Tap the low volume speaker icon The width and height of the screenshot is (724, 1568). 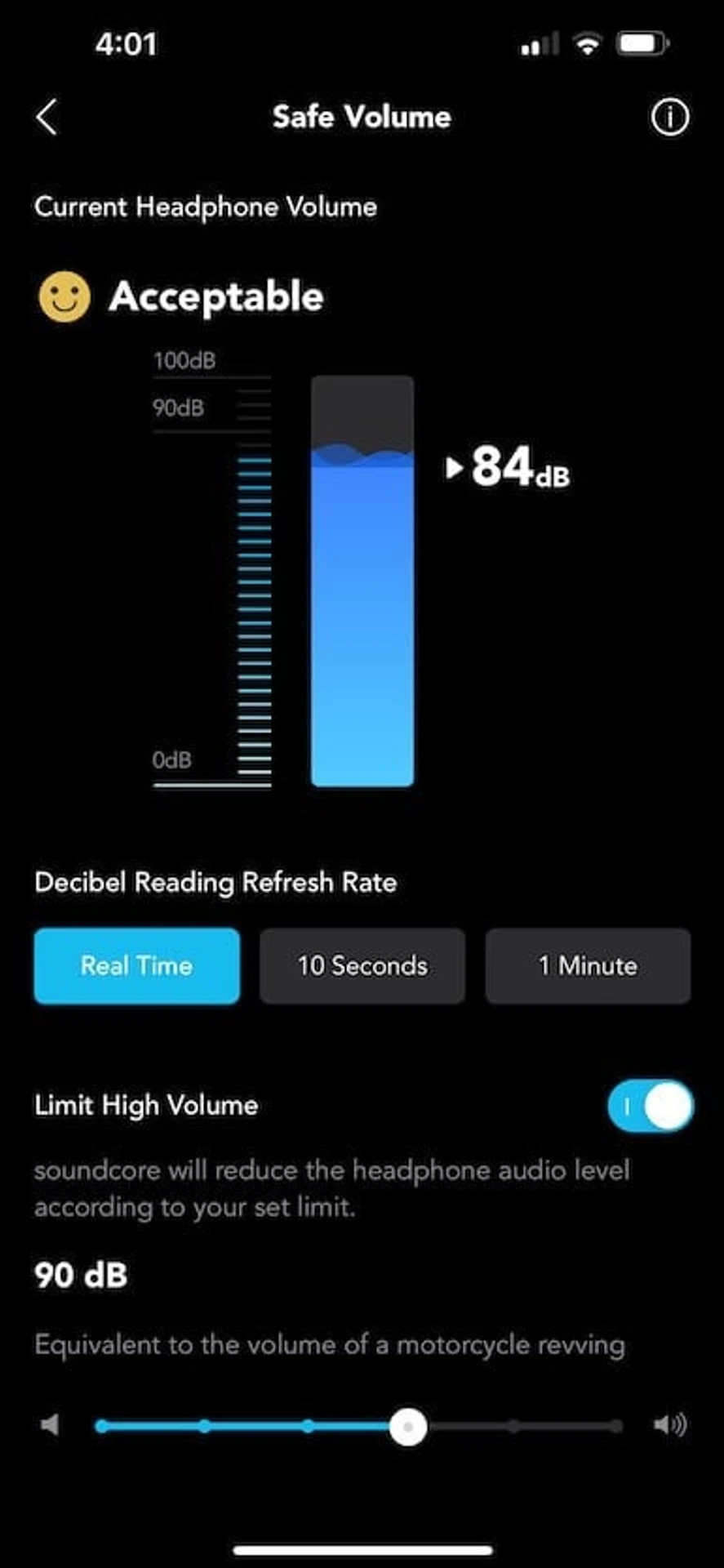pyautogui.click(x=51, y=1426)
